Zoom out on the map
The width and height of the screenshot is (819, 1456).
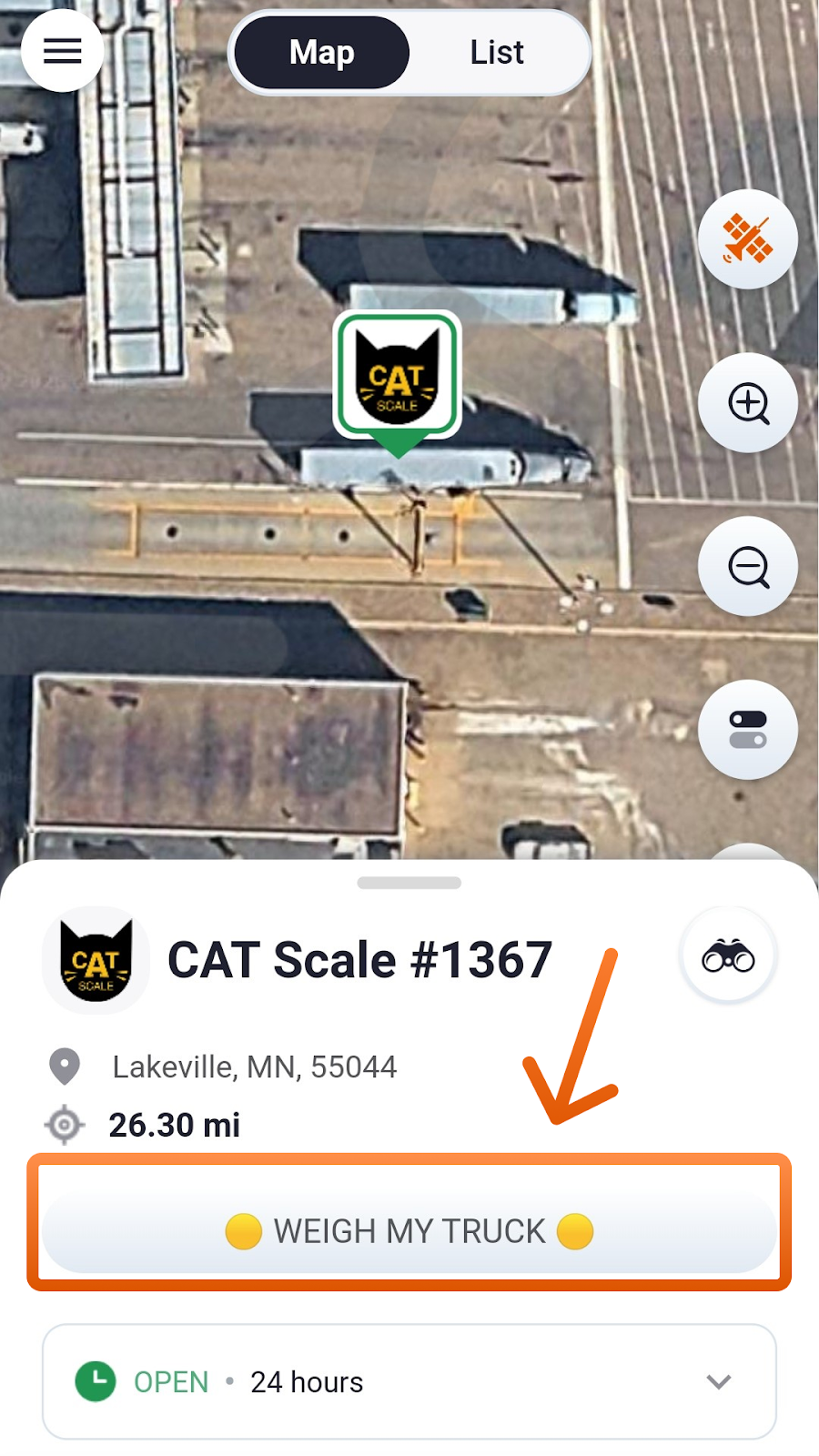click(747, 567)
